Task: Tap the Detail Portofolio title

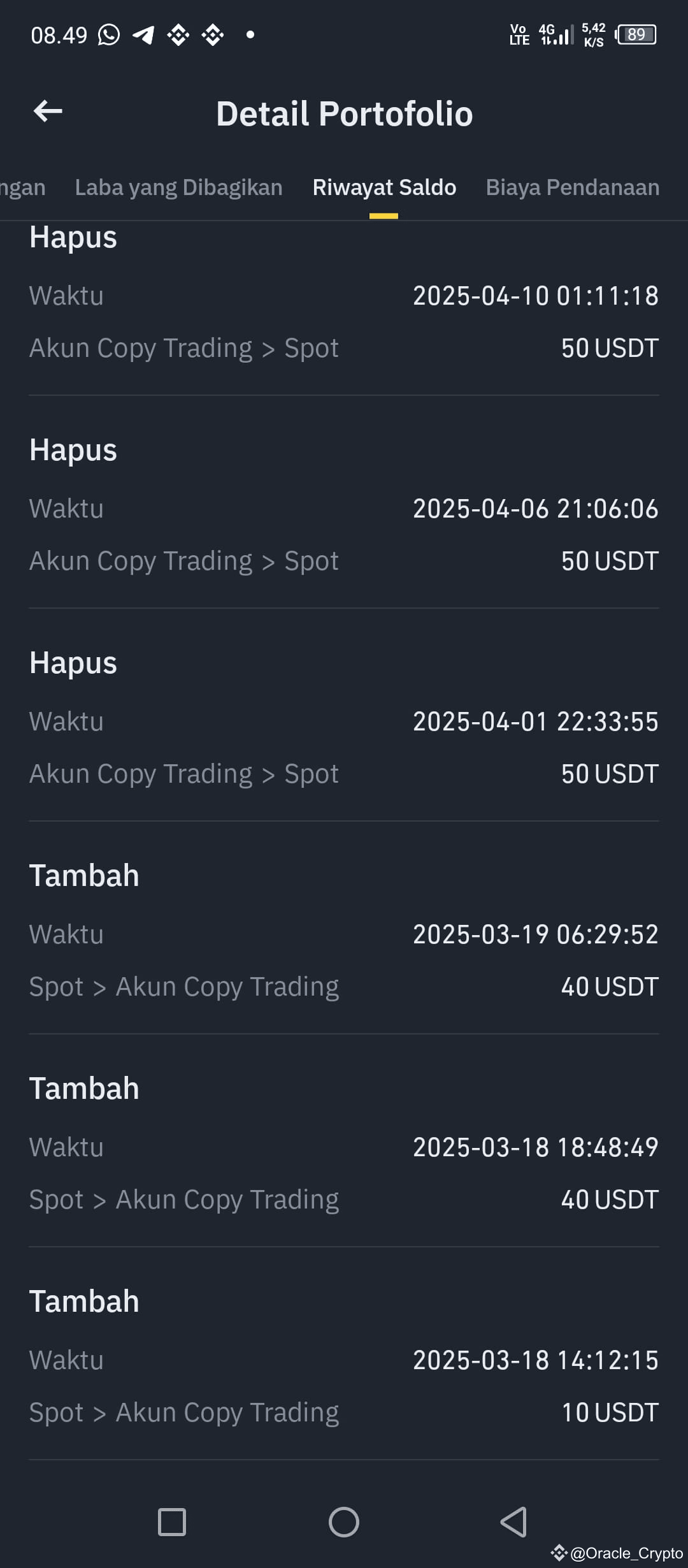Action: 344,113
